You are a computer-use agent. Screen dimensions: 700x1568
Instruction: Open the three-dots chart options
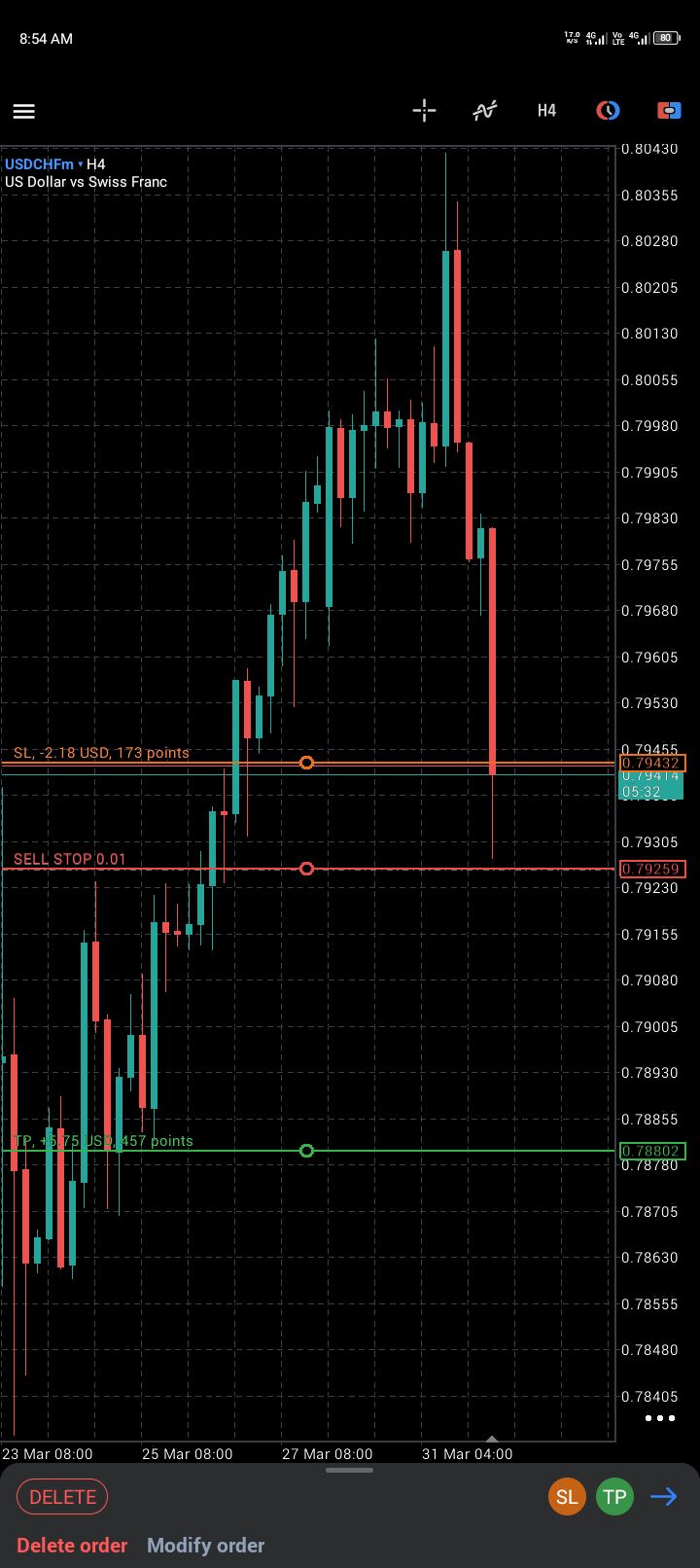pos(659,1418)
